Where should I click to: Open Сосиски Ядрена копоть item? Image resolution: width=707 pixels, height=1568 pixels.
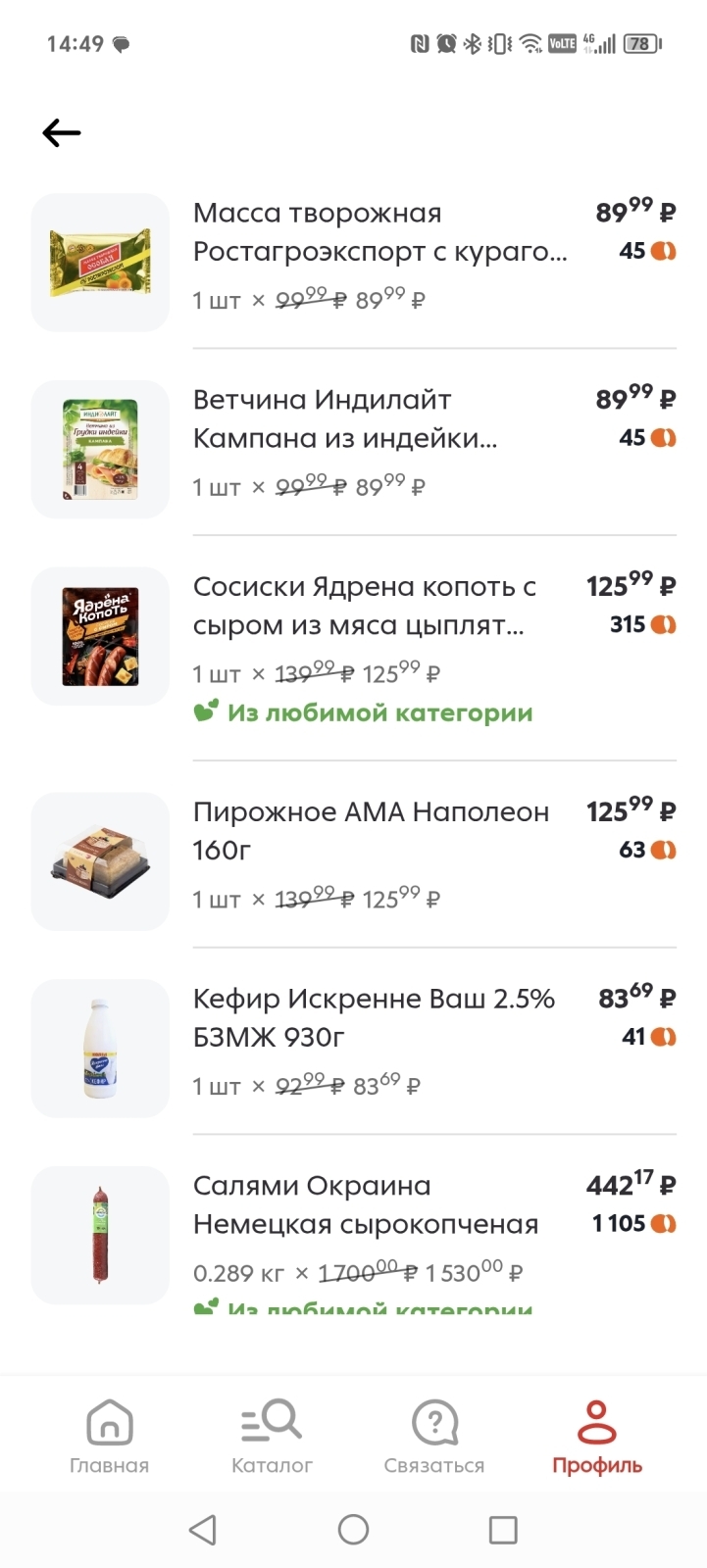coord(364,606)
